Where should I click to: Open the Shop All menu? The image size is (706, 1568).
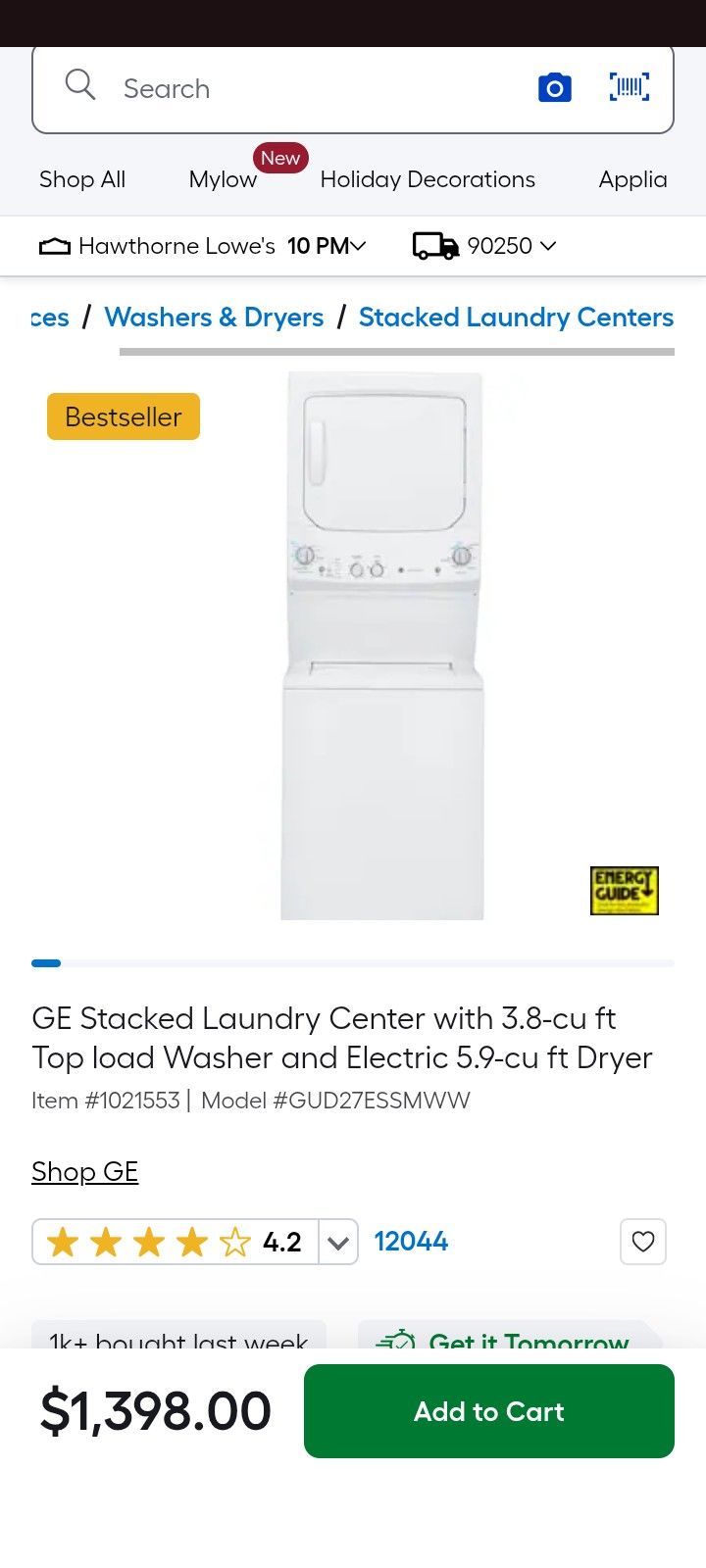[x=82, y=179]
